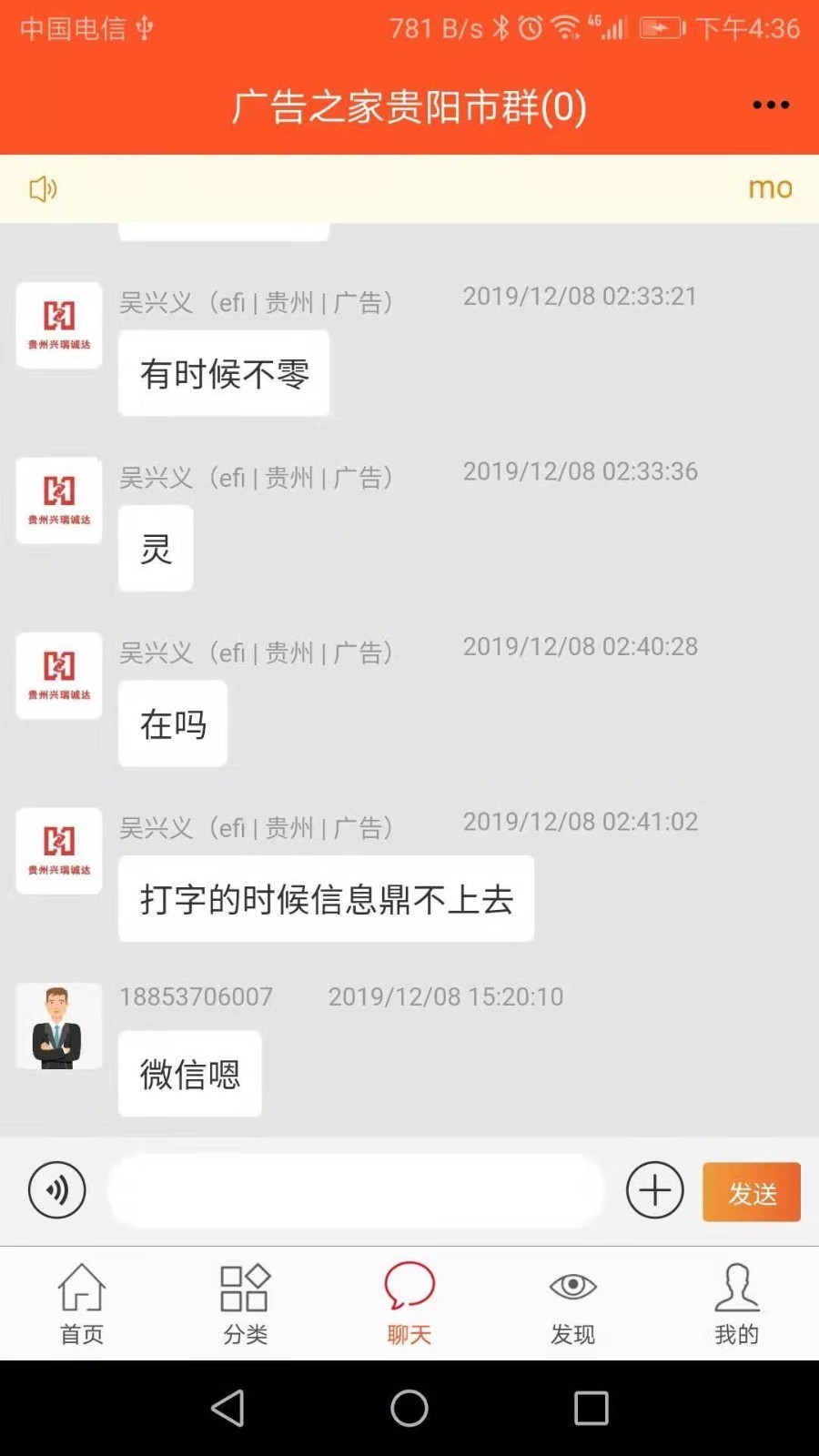This screenshot has height=1456, width=819.
Task: Switch to voice input mode
Action: coord(56,1190)
